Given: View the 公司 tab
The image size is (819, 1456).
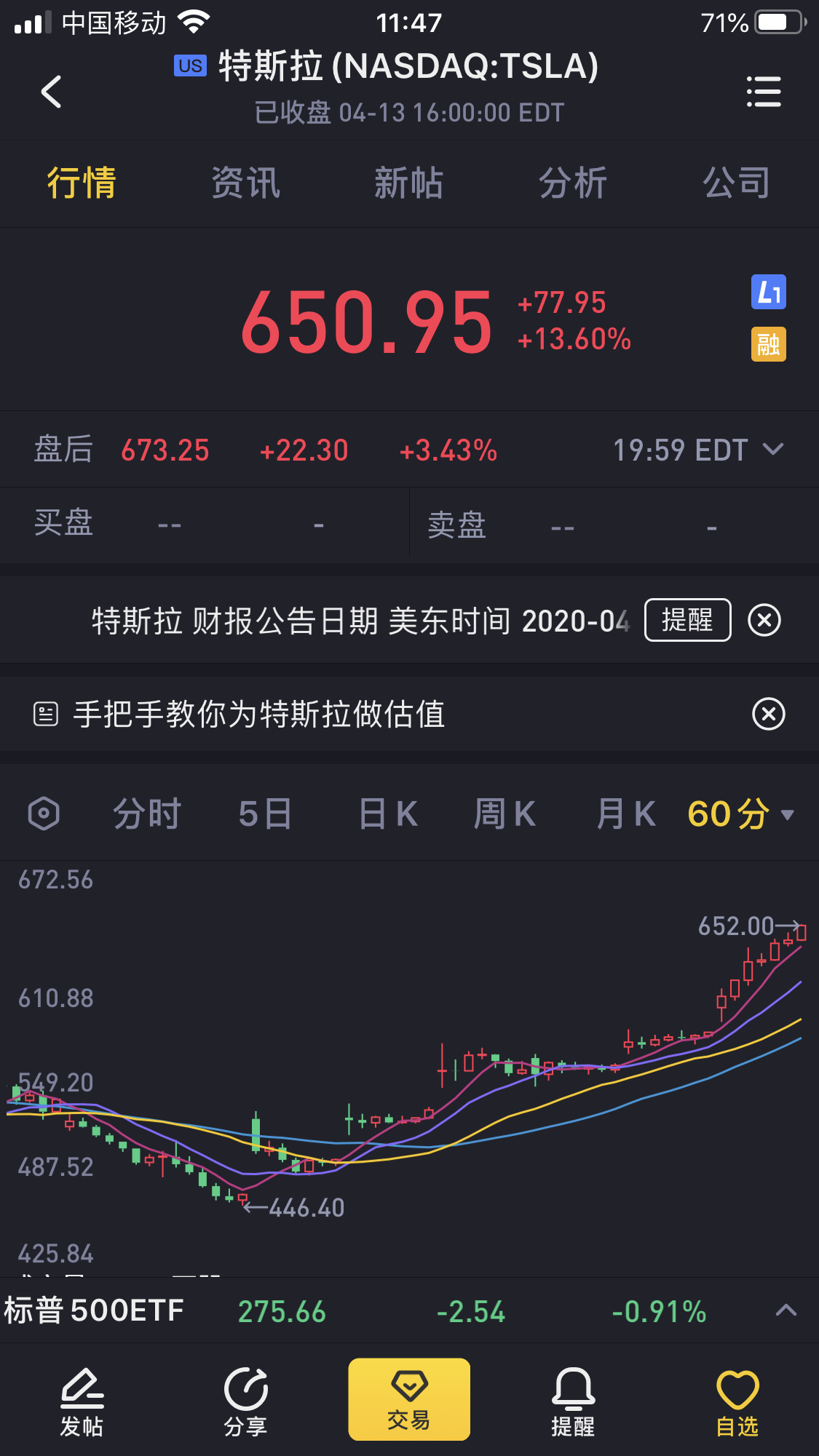Looking at the screenshot, I should (736, 183).
